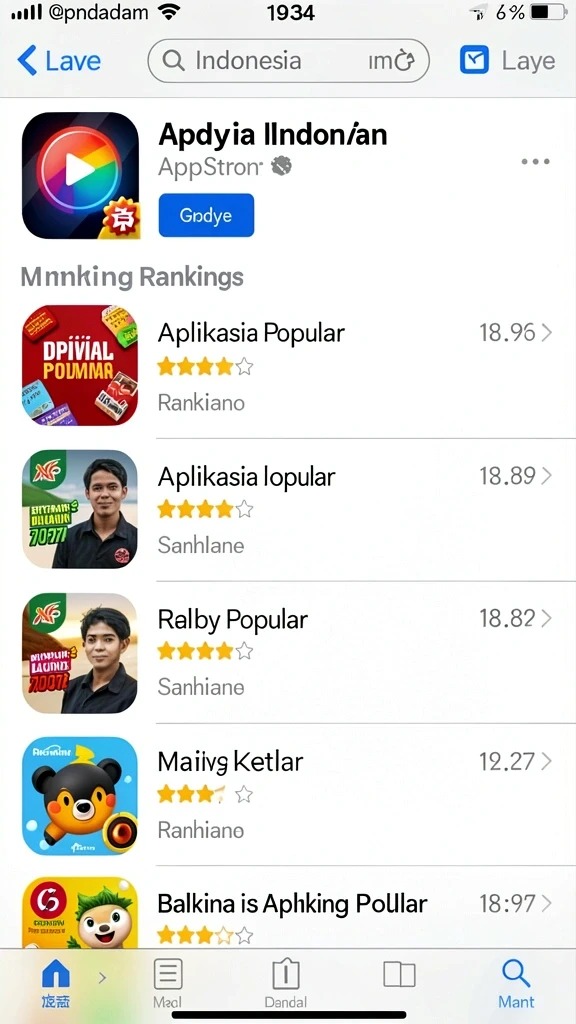Switch to the home tab
Viewport: 576px width, 1024px height.
[56, 983]
